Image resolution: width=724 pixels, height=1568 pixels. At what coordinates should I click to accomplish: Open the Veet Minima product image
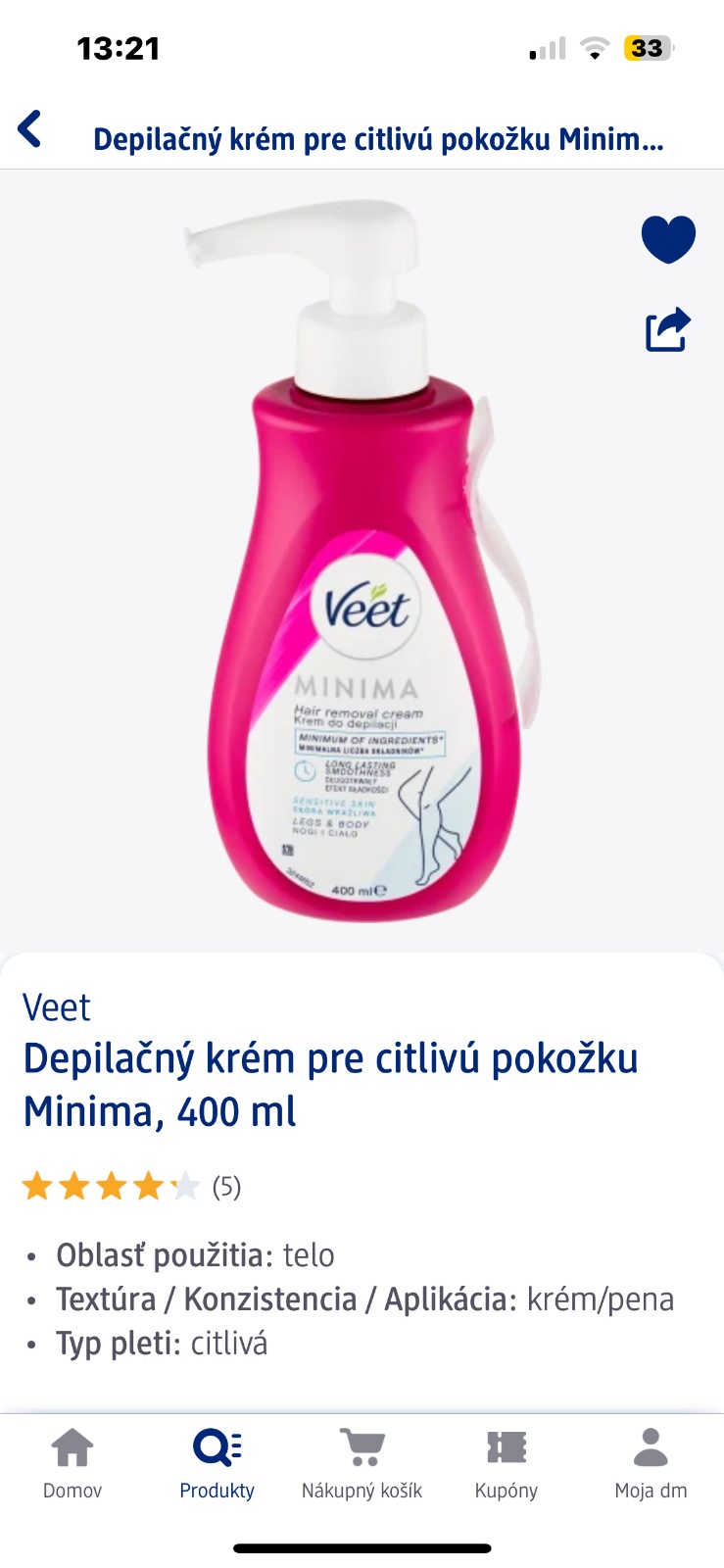click(362, 568)
